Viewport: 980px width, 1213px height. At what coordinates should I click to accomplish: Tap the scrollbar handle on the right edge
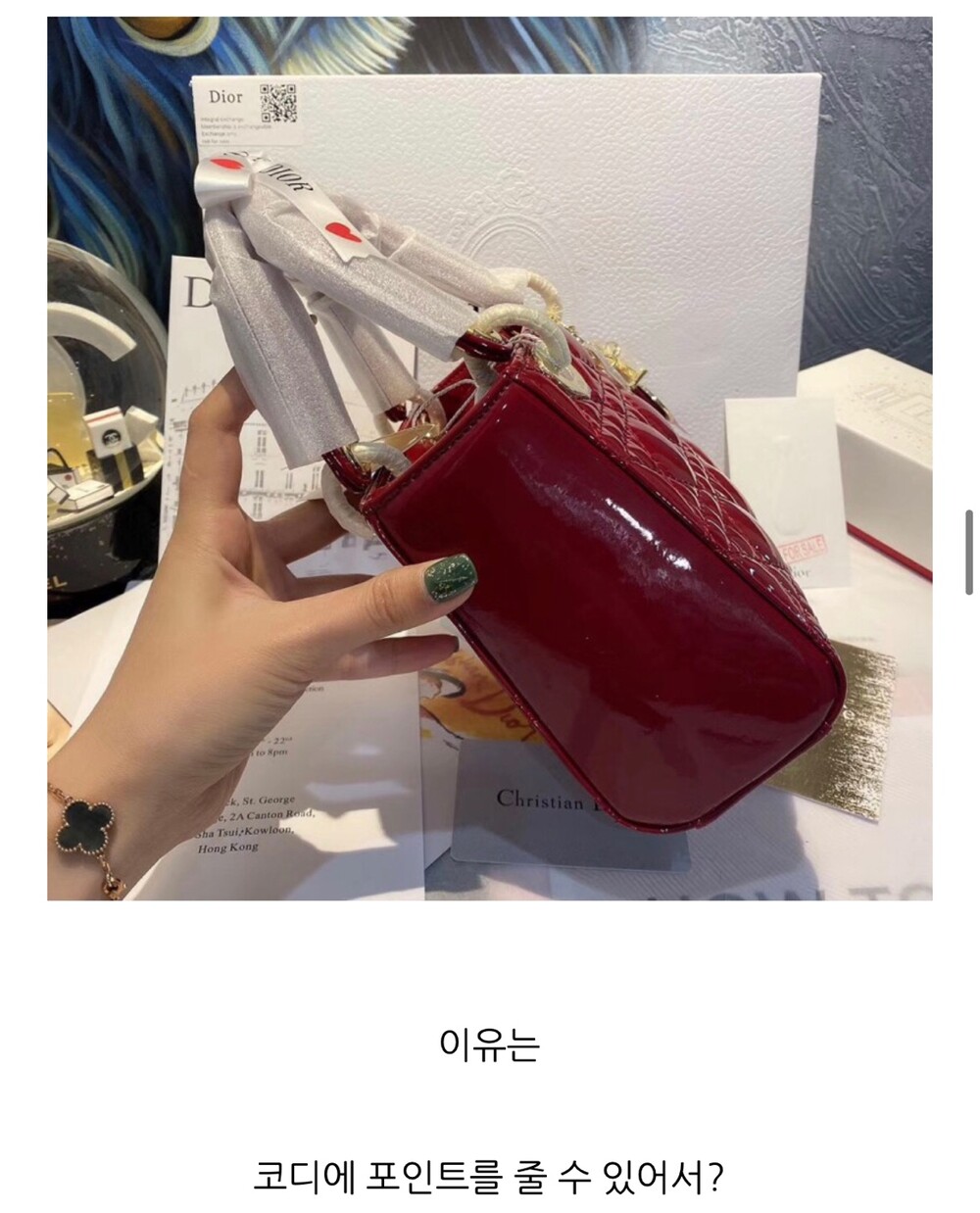[969, 552]
